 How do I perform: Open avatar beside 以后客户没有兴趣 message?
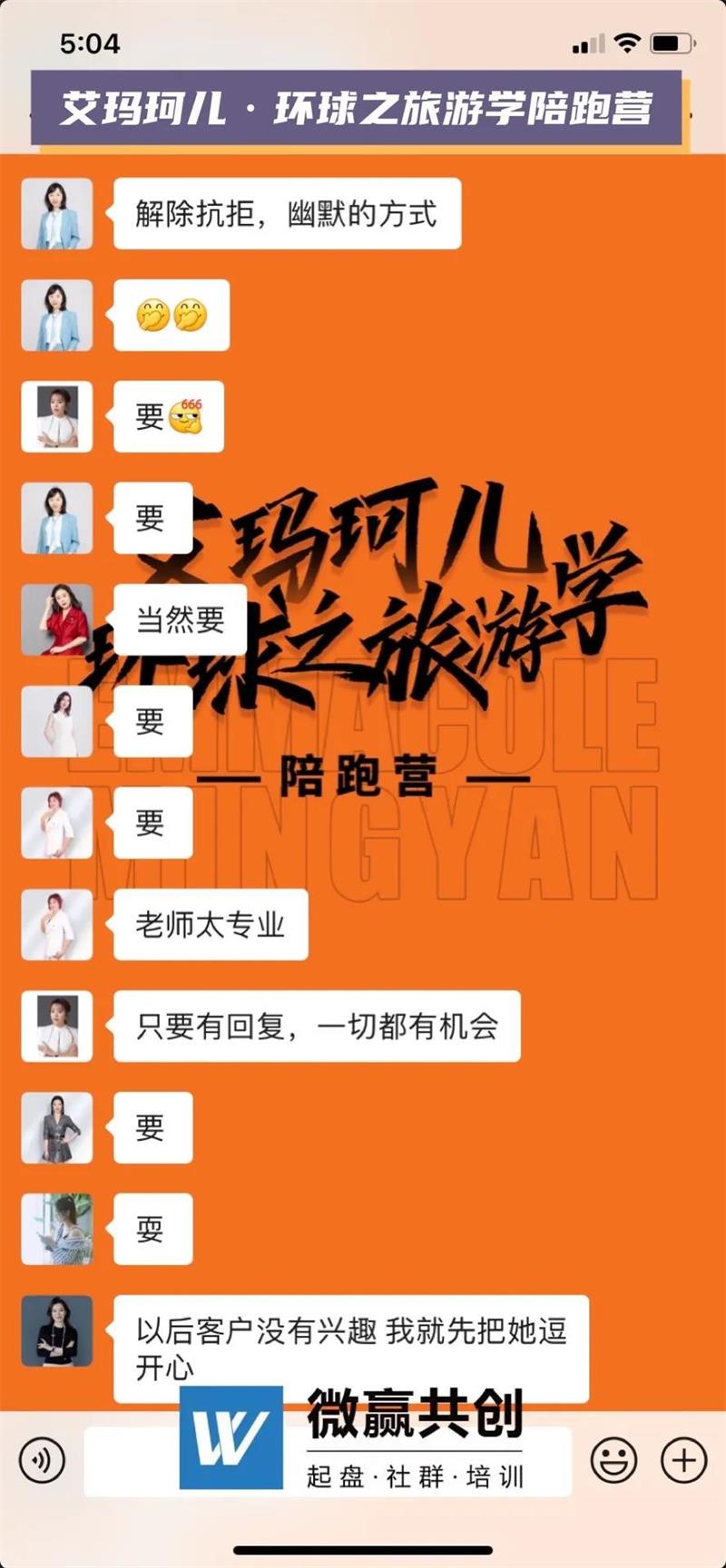click(x=56, y=1331)
